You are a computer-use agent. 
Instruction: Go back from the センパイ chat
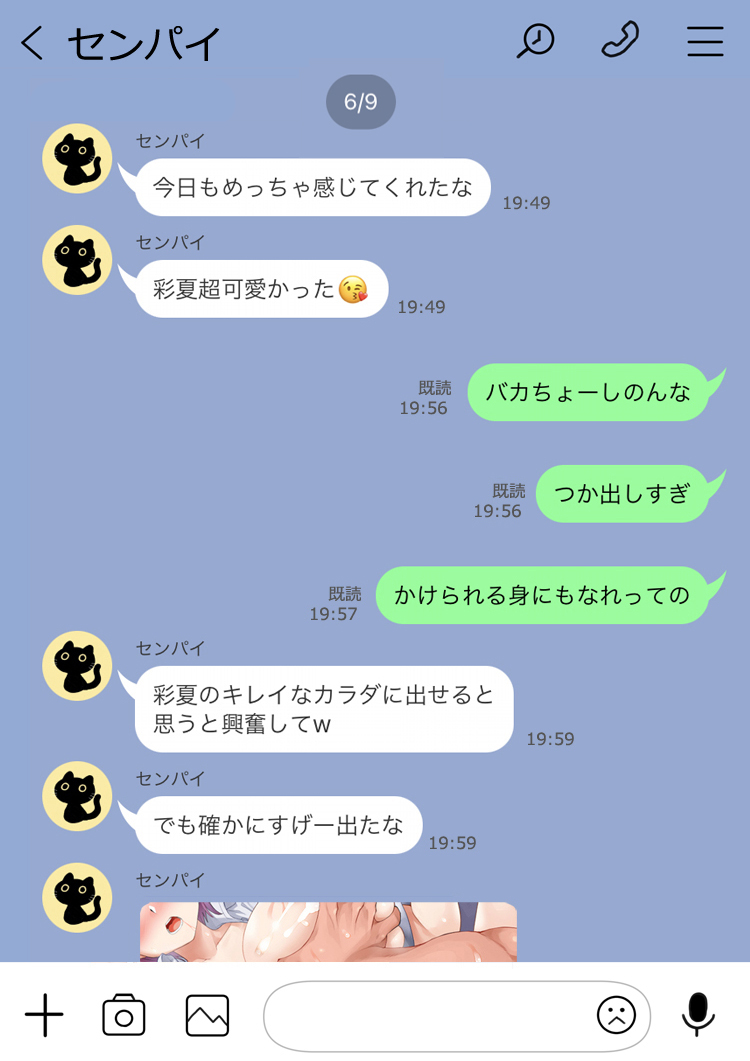tap(32, 43)
